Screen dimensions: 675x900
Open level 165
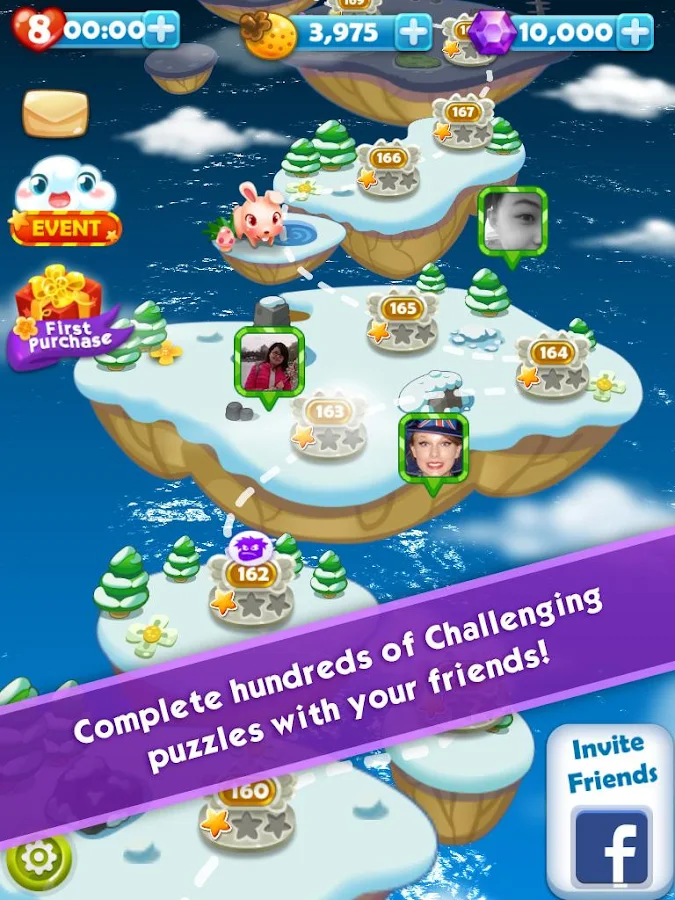[403, 318]
